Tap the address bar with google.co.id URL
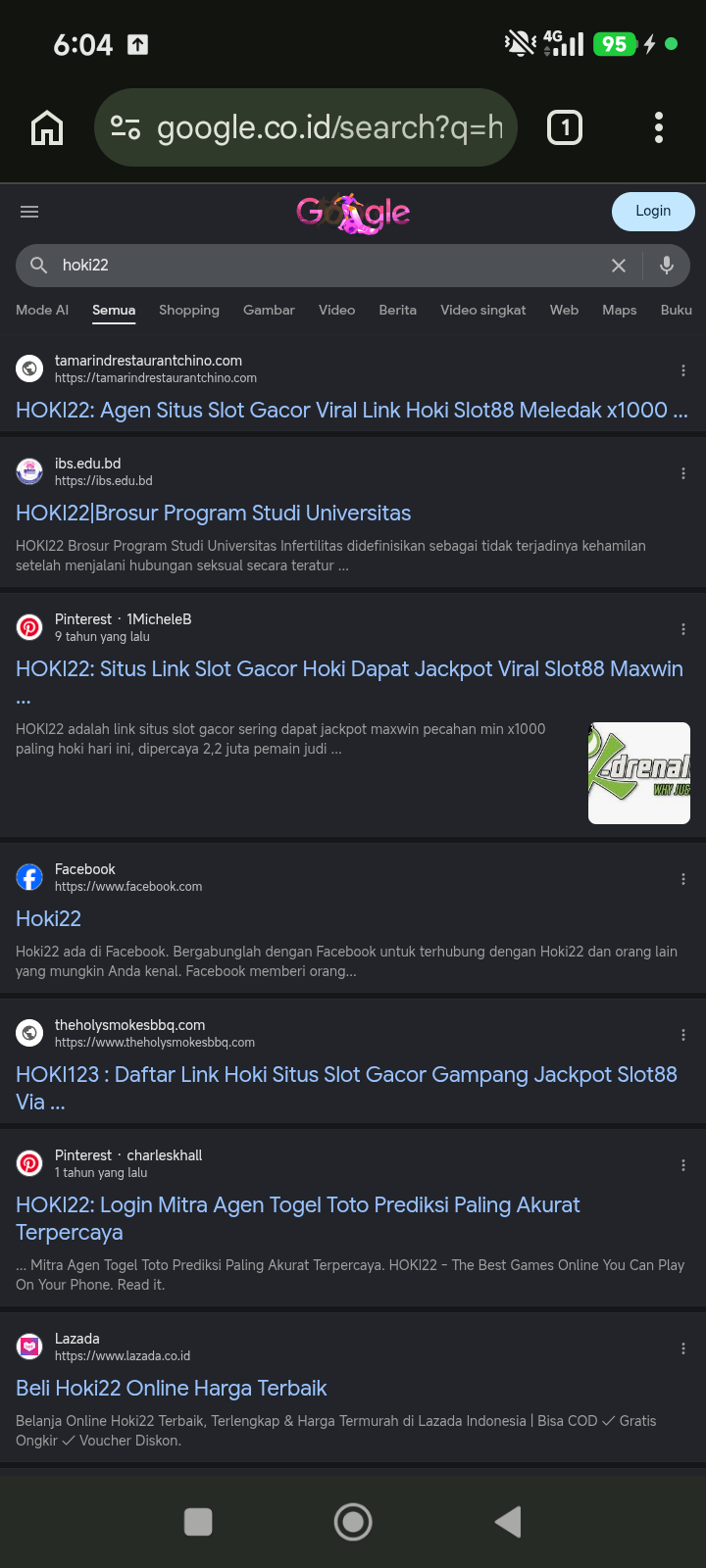Image resolution: width=706 pixels, height=1568 pixels. pyautogui.click(x=306, y=127)
